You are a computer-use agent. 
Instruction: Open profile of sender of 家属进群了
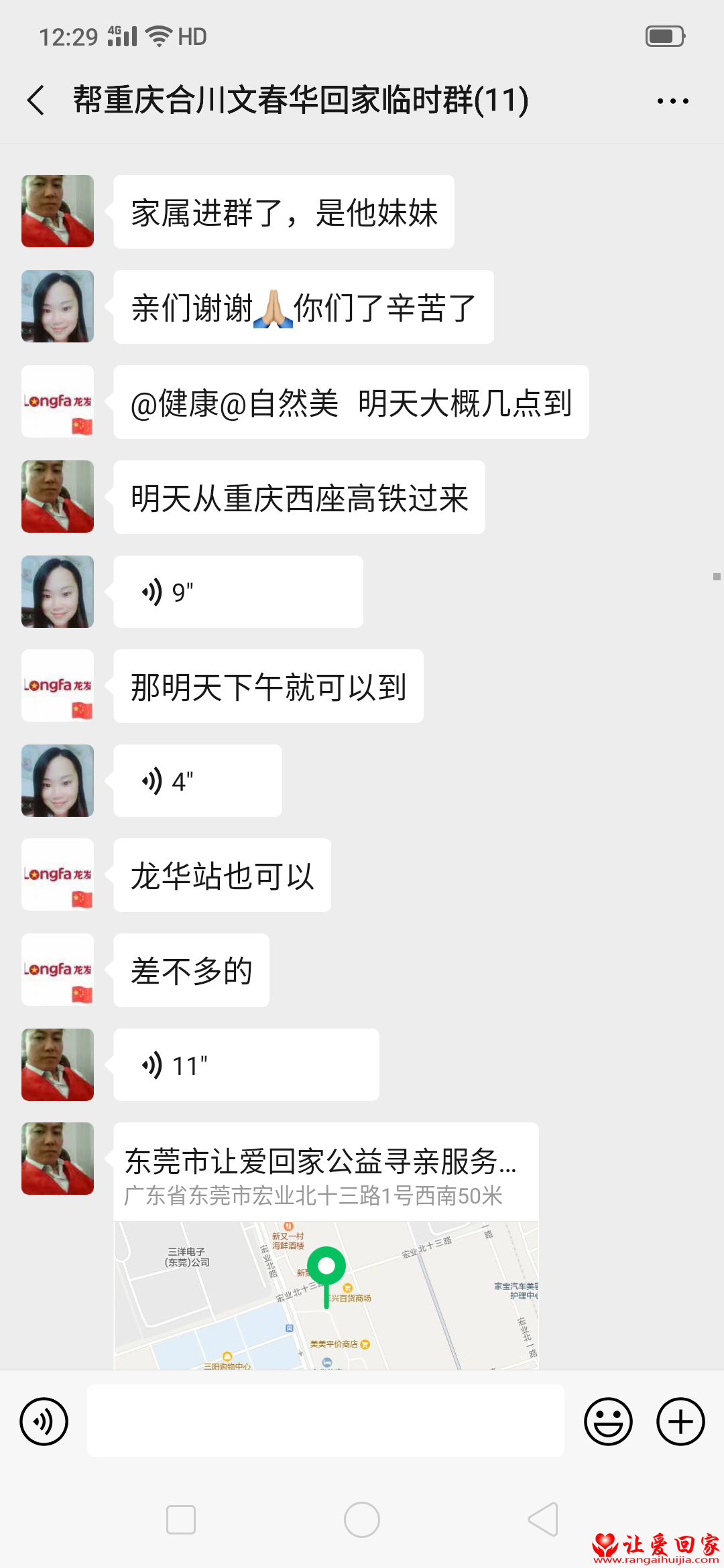[x=58, y=211]
